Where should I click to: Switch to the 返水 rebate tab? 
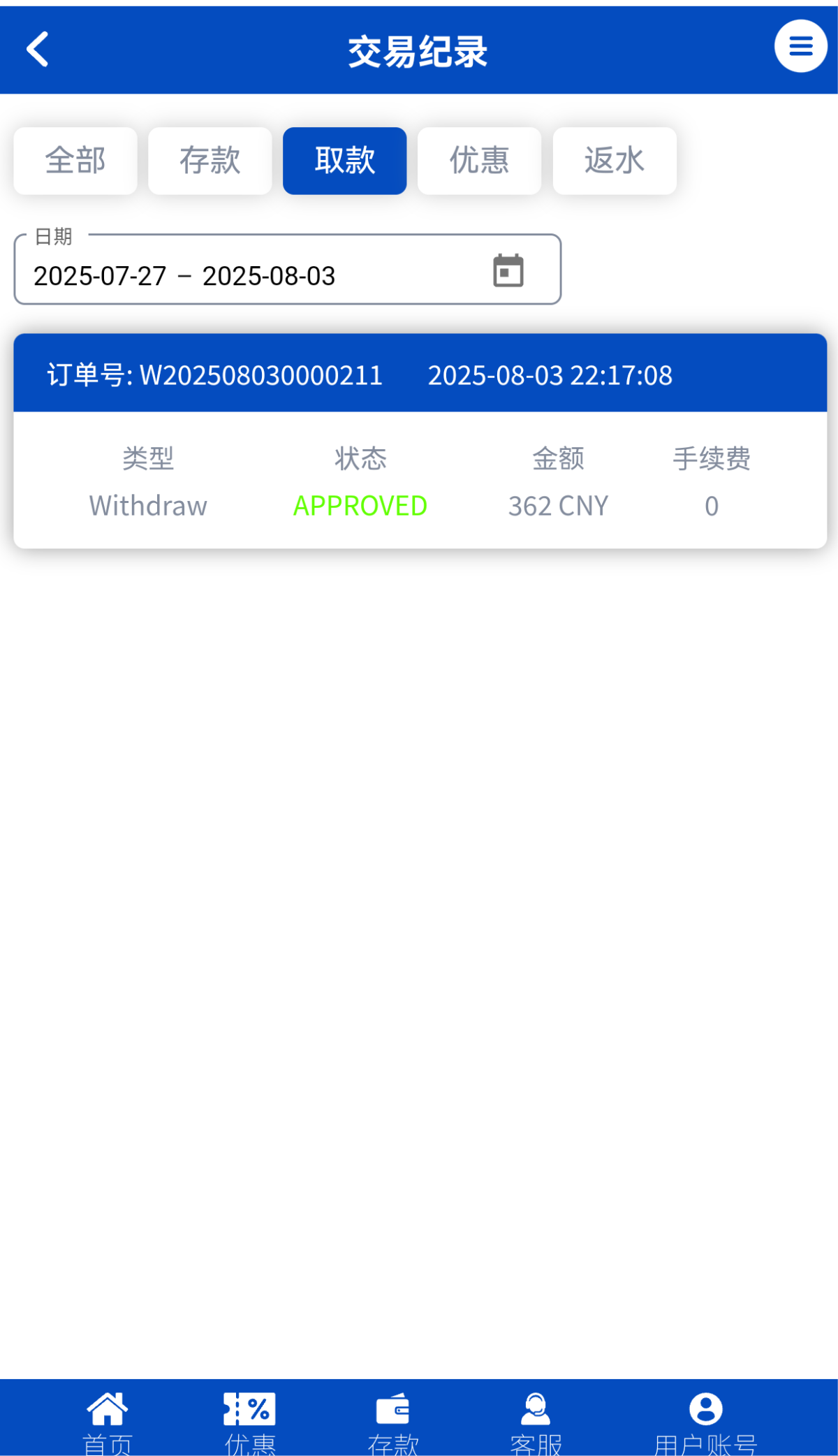click(x=614, y=160)
